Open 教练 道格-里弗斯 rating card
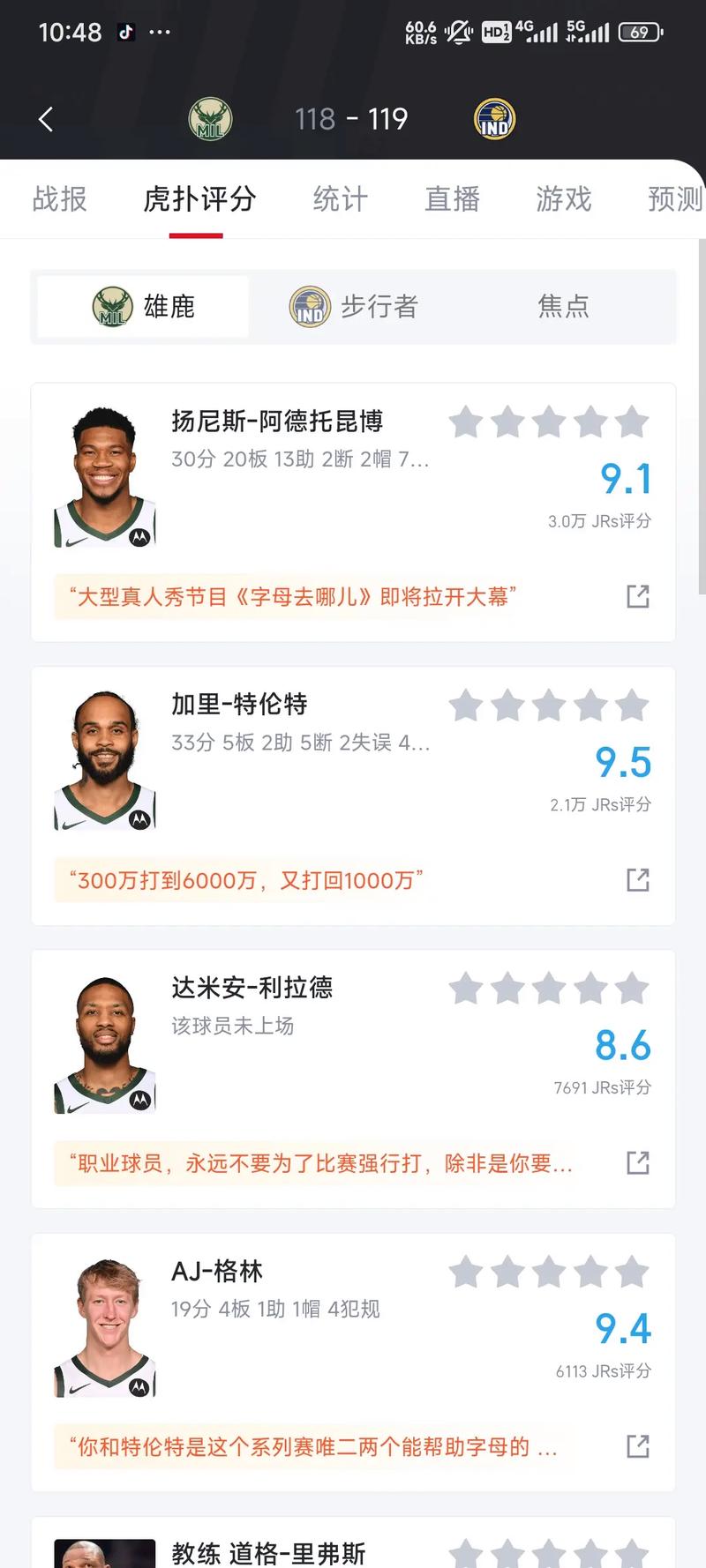Viewport: 706px width, 1568px height. (268, 1553)
